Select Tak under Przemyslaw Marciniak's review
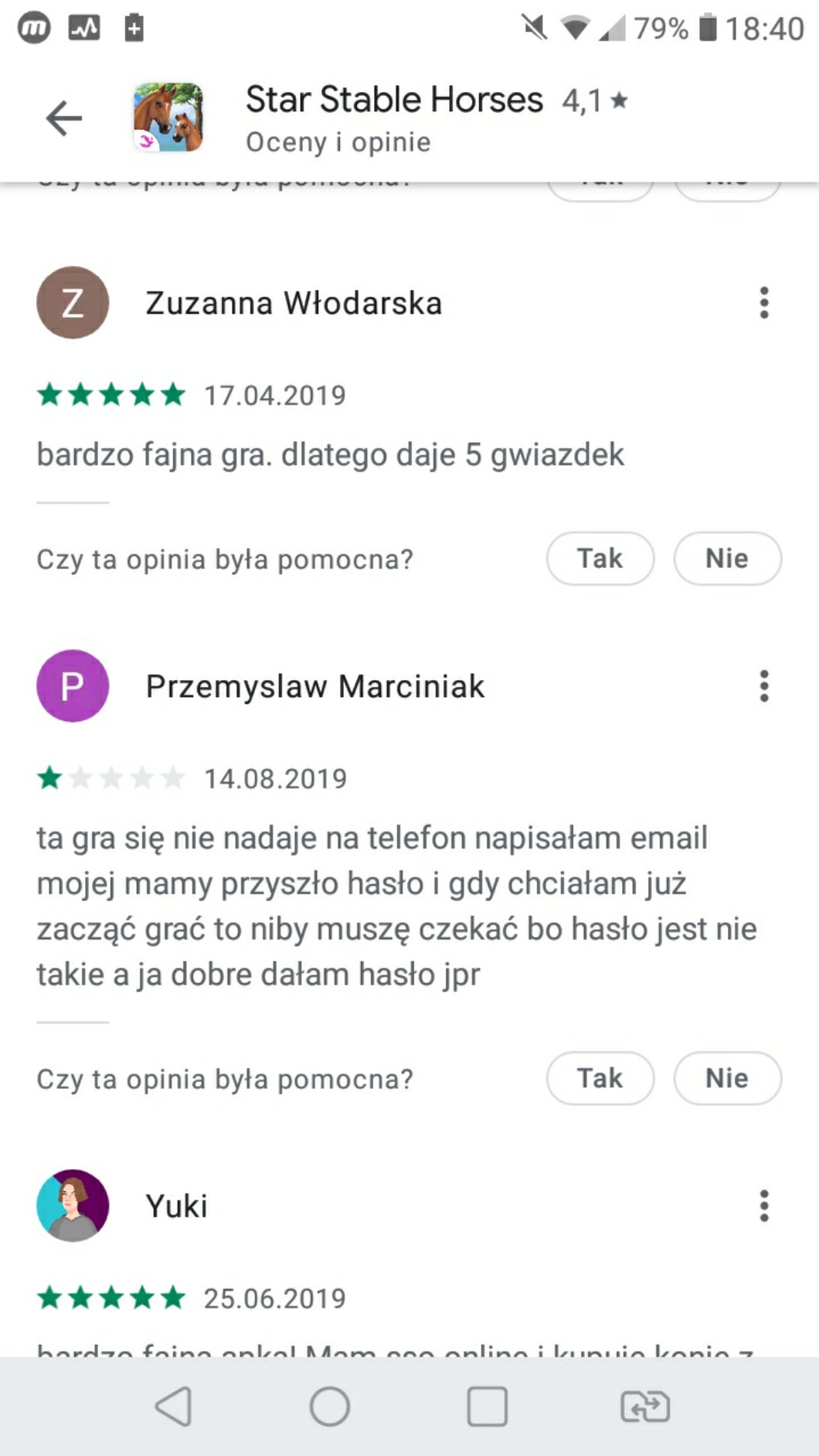This screenshot has width=819, height=1456. coord(600,1078)
